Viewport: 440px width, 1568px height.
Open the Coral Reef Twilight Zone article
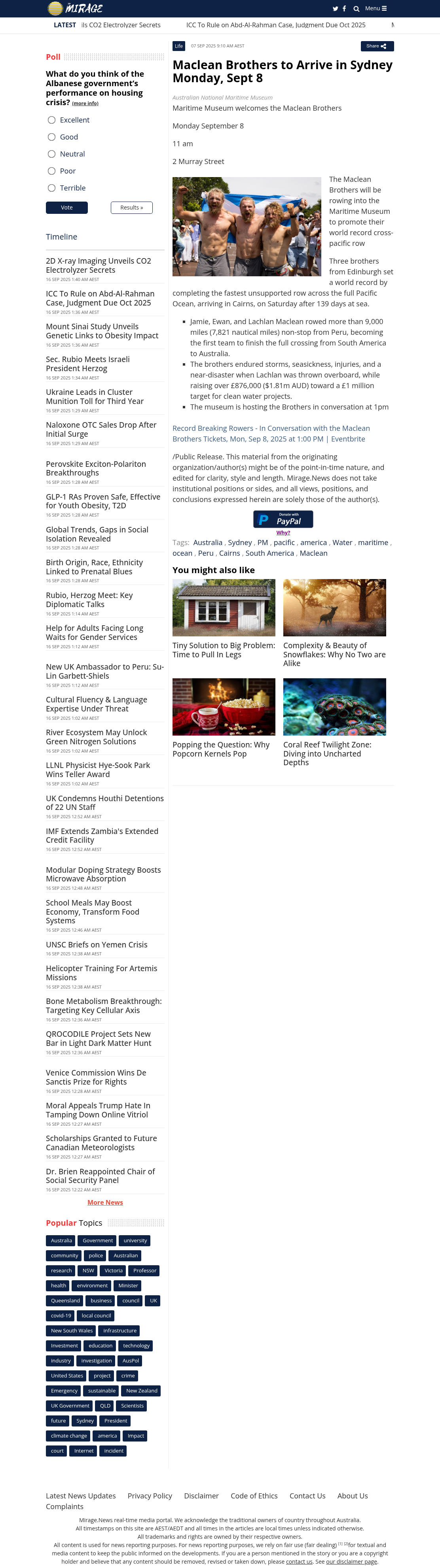click(327, 754)
